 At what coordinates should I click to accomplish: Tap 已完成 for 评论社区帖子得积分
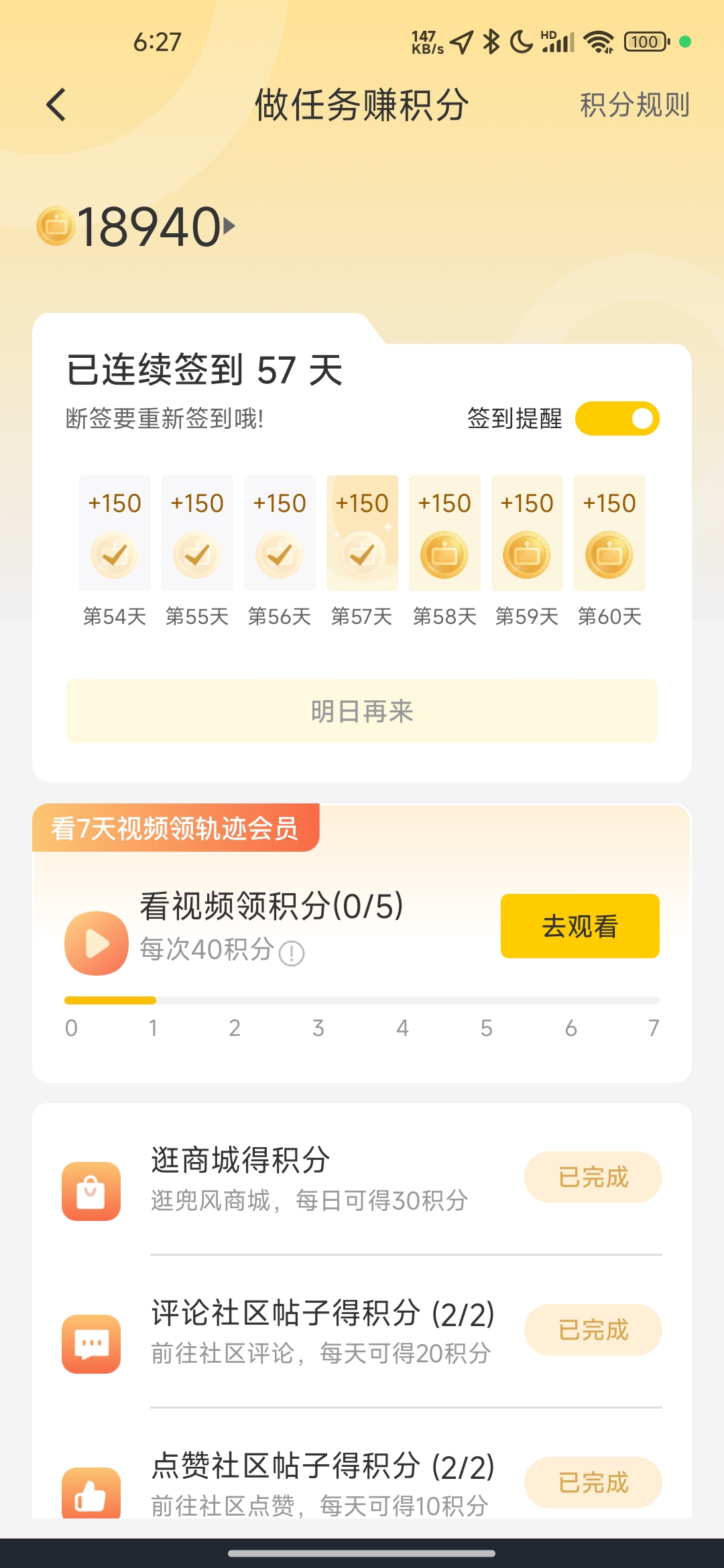(593, 1330)
